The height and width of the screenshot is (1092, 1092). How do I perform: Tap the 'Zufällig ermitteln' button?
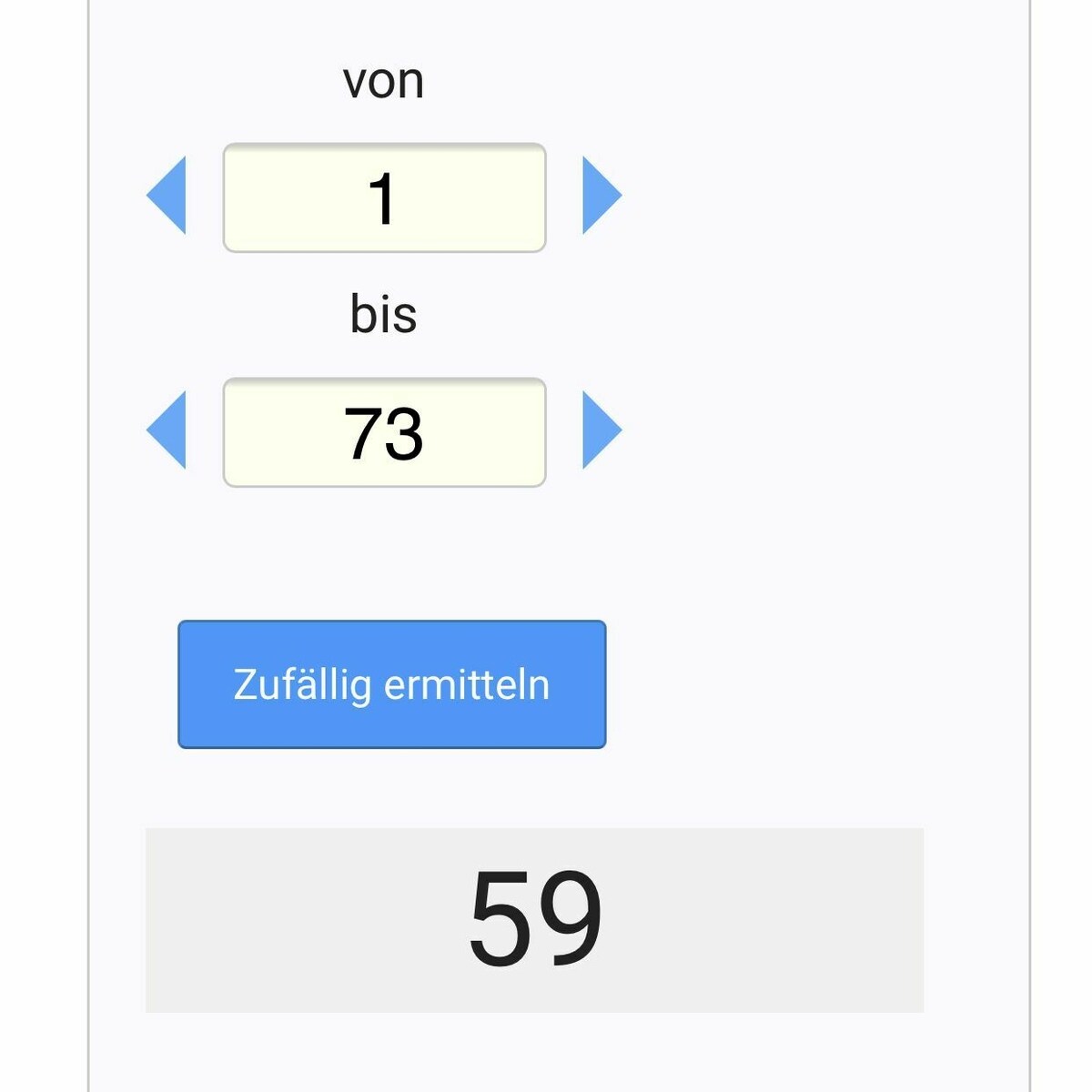pyautogui.click(x=391, y=684)
